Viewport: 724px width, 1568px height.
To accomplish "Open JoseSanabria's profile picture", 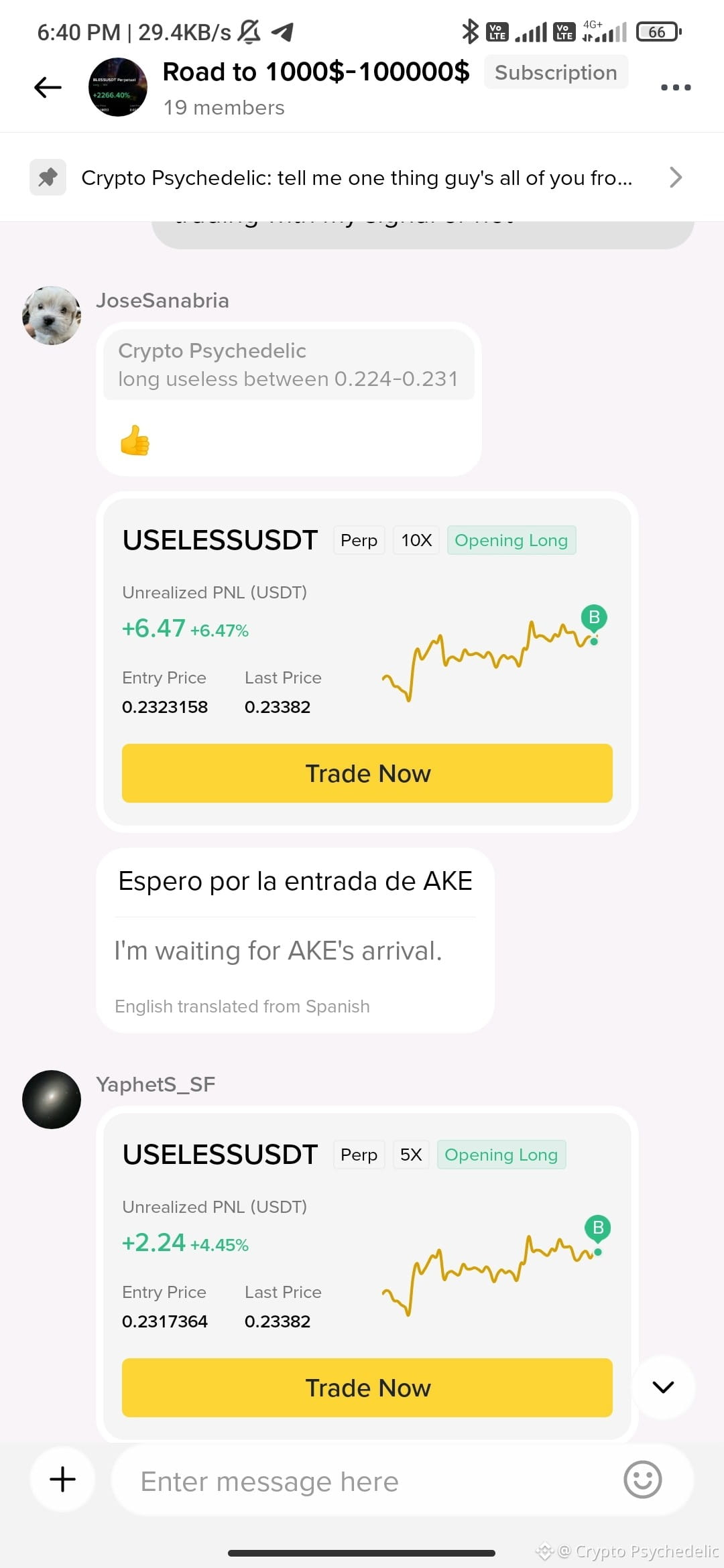I will coord(52,316).
